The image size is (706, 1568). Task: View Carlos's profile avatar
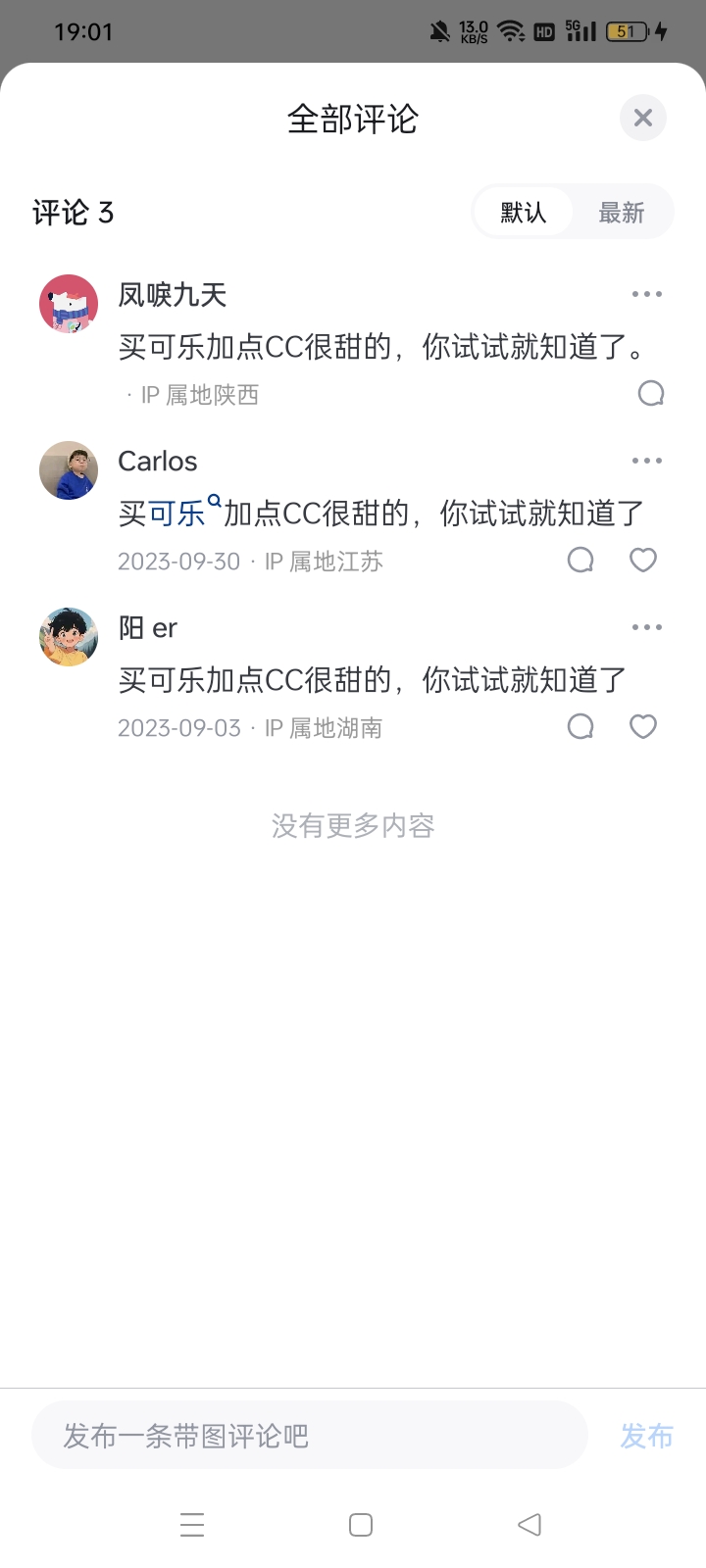click(x=69, y=470)
